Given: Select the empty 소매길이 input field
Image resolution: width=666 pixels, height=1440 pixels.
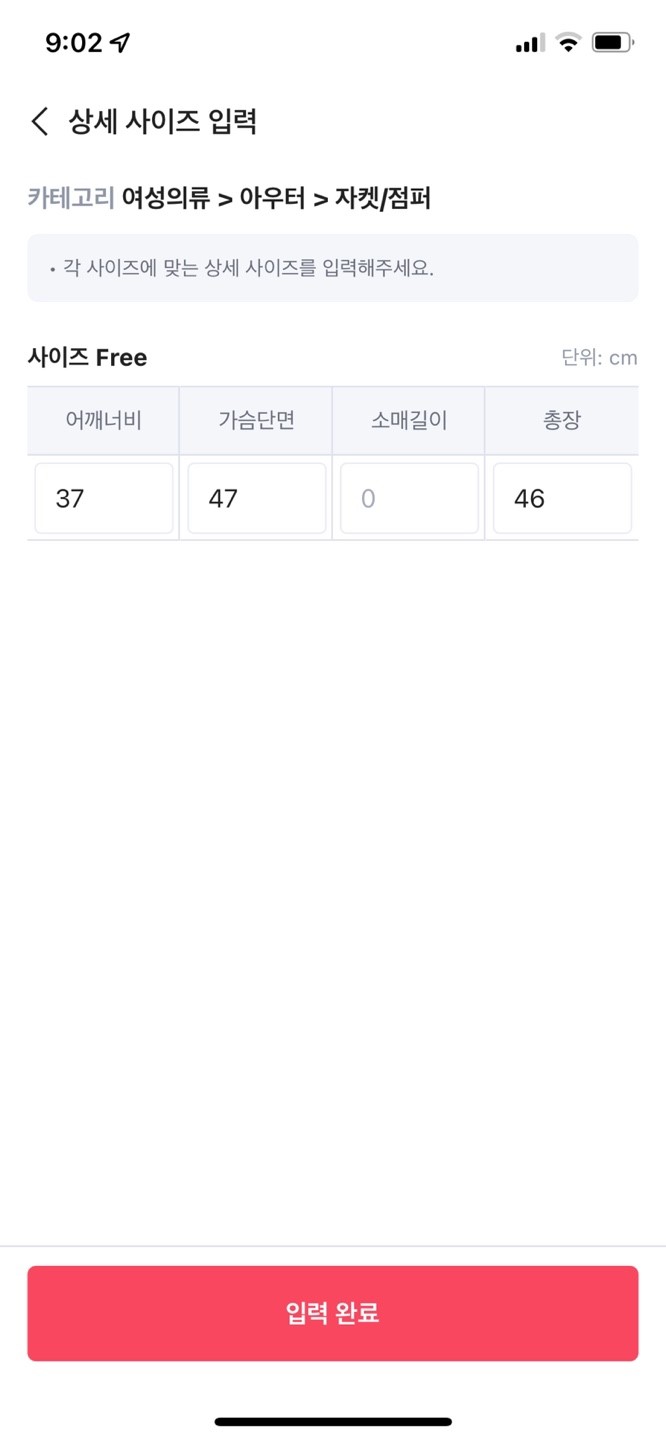Looking at the screenshot, I should tap(409, 498).
